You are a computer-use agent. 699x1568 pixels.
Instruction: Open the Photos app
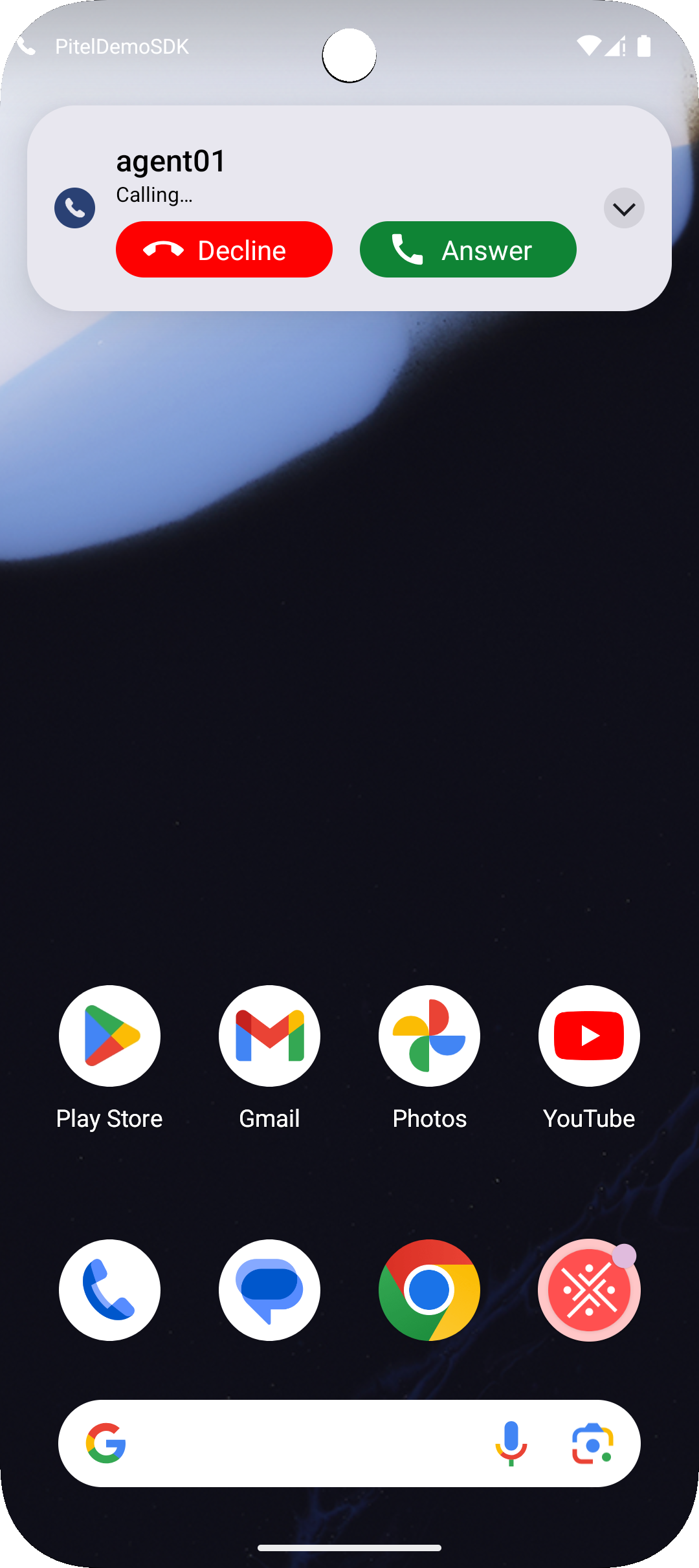tap(429, 1036)
